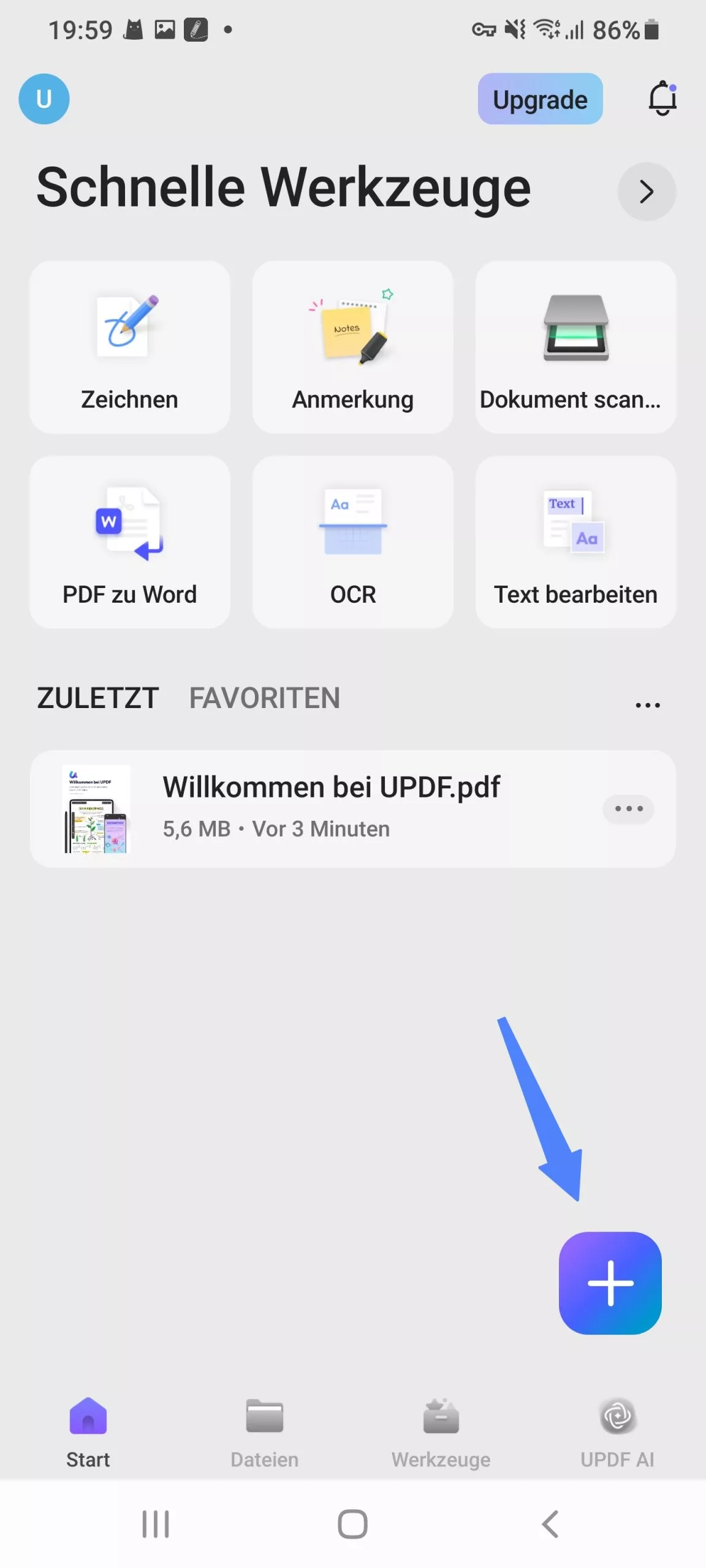706x1568 pixels.
Task: Start the OCR tool
Action: [x=352, y=541]
